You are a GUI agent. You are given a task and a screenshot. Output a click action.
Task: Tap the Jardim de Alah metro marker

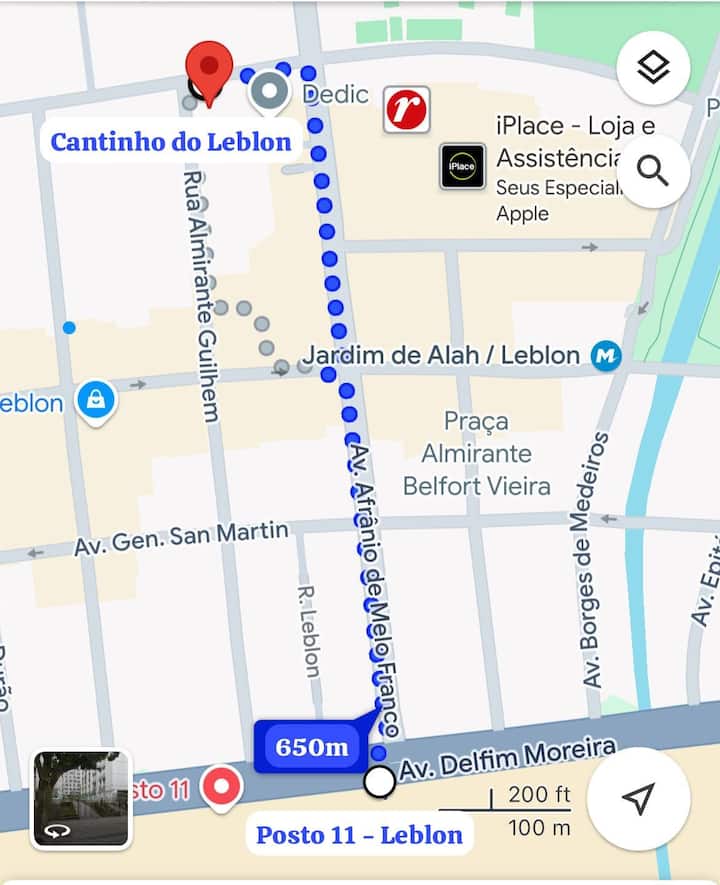605,355
